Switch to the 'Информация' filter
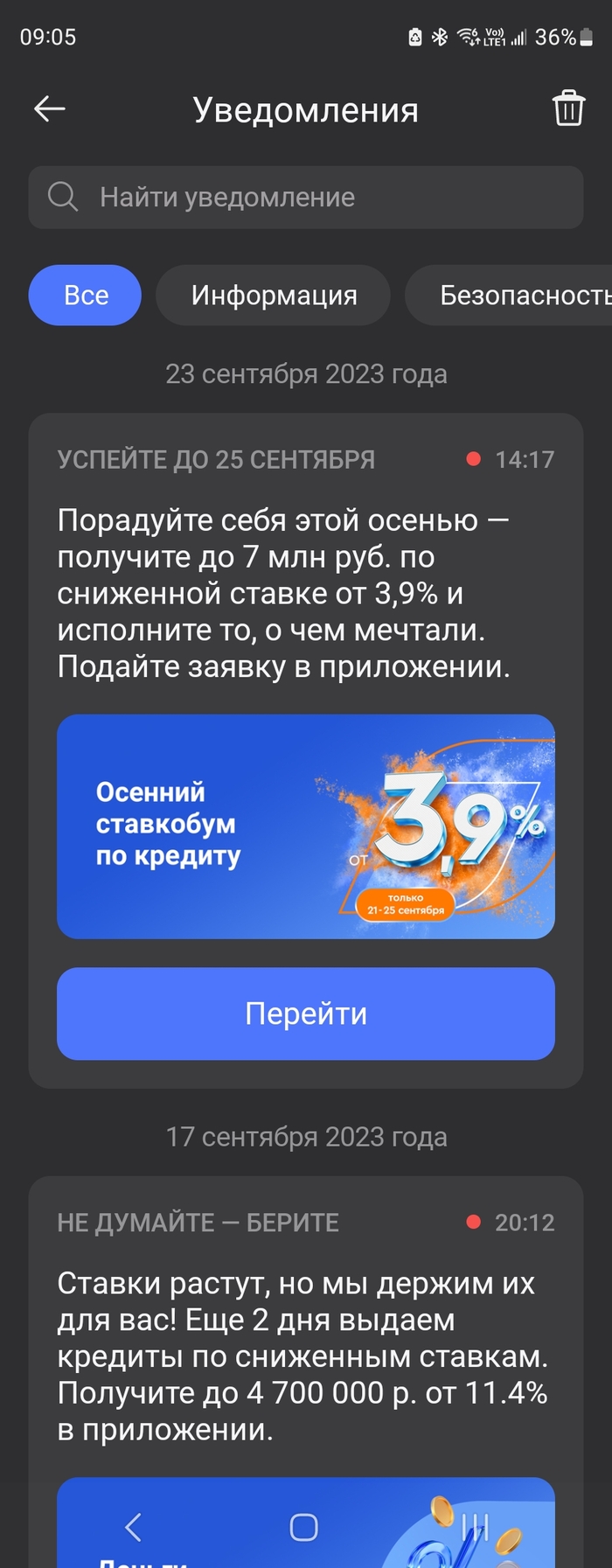This screenshot has width=612, height=1568. point(274,296)
